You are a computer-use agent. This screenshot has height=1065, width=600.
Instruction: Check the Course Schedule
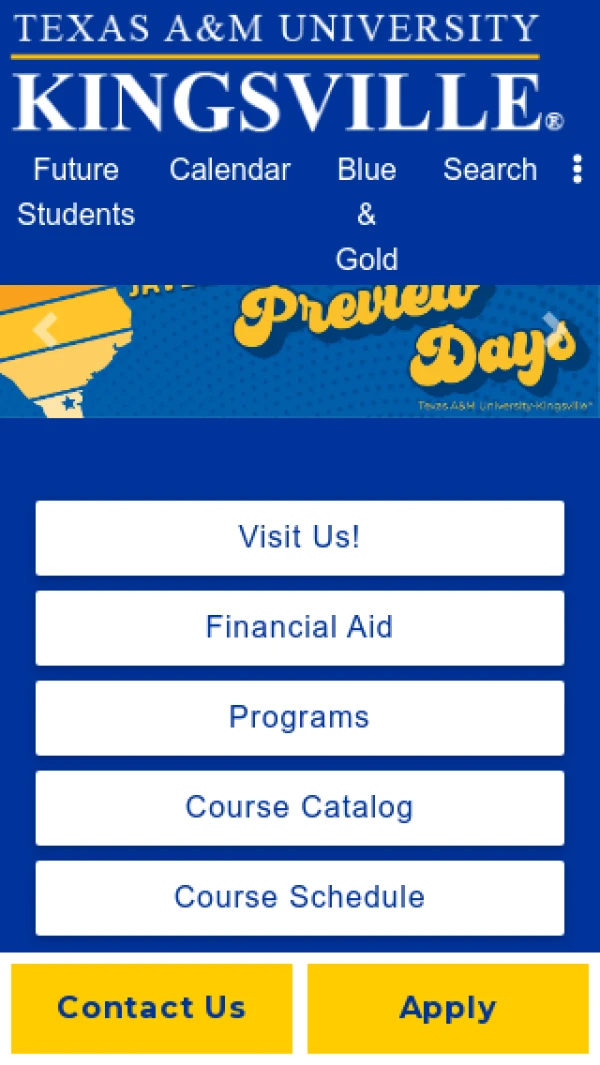point(300,898)
